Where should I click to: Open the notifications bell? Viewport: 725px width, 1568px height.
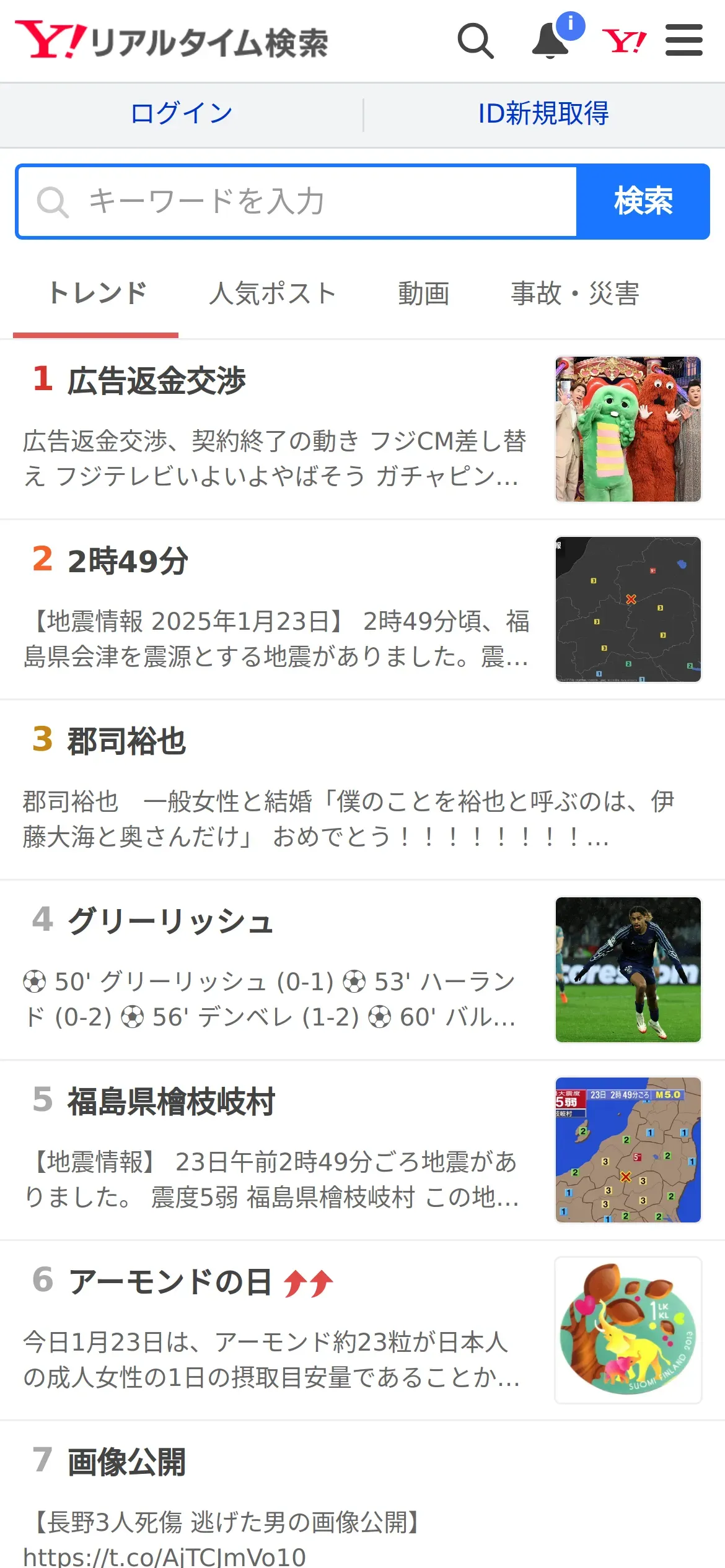(551, 41)
